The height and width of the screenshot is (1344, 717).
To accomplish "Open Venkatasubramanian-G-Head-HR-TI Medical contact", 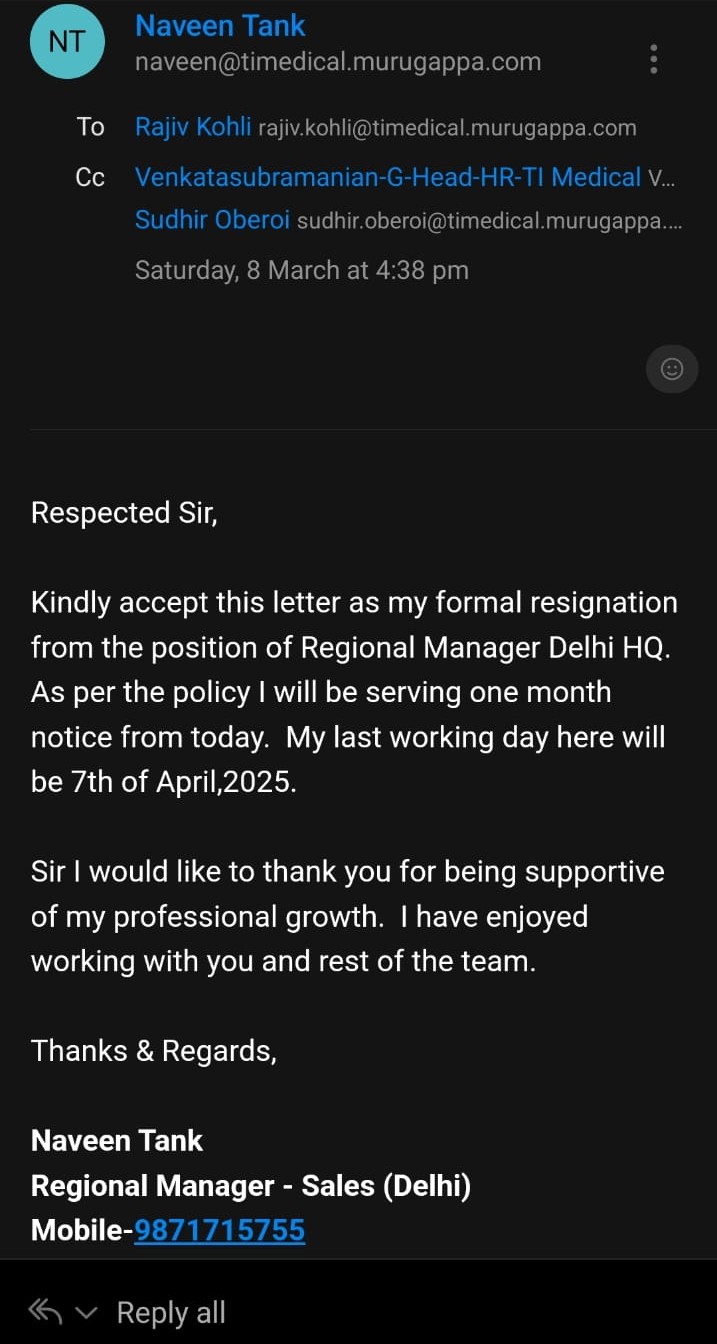I will [x=387, y=178].
